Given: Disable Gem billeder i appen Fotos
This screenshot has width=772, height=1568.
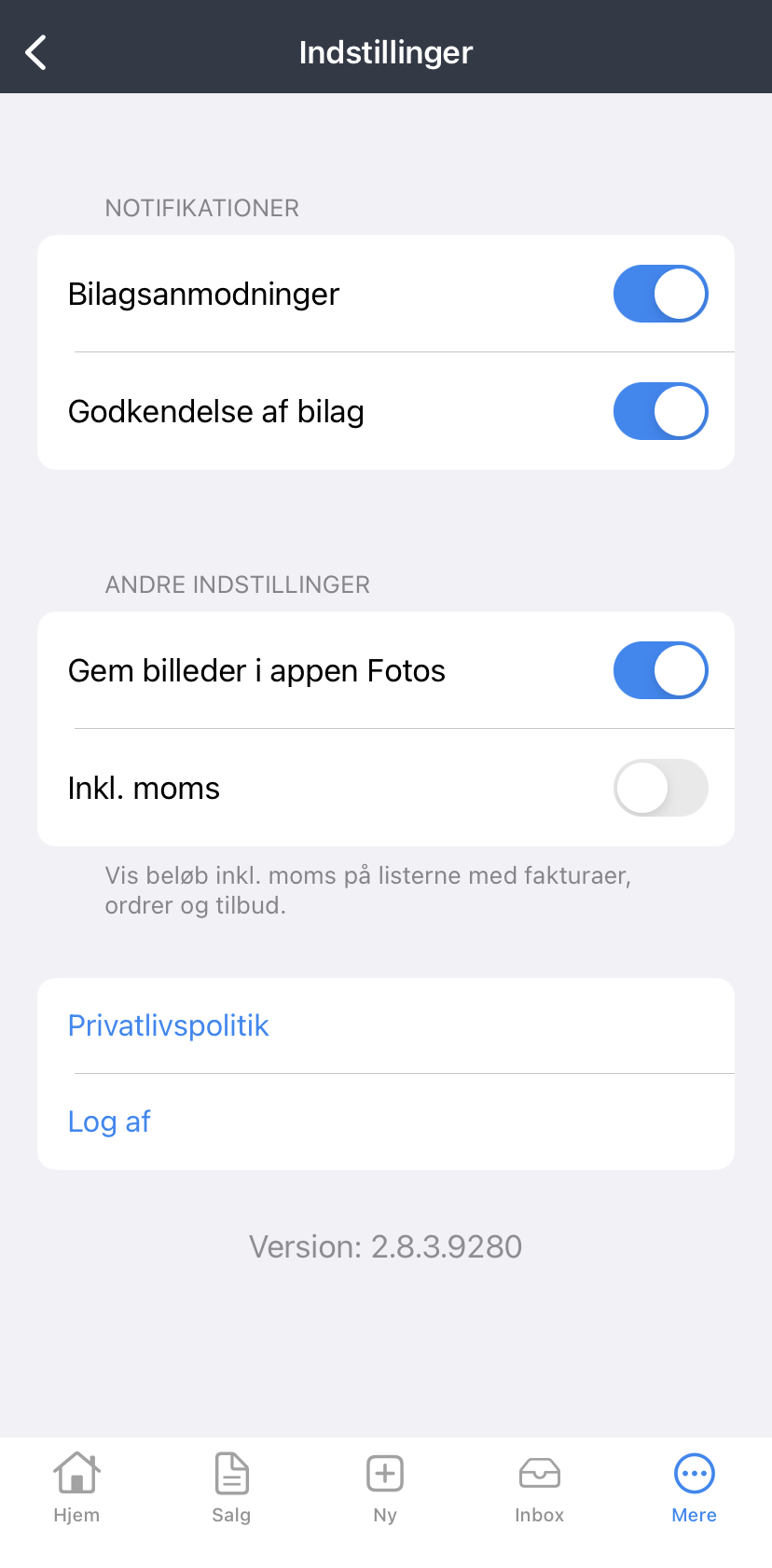Looking at the screenshot, I should coord(660,670).
